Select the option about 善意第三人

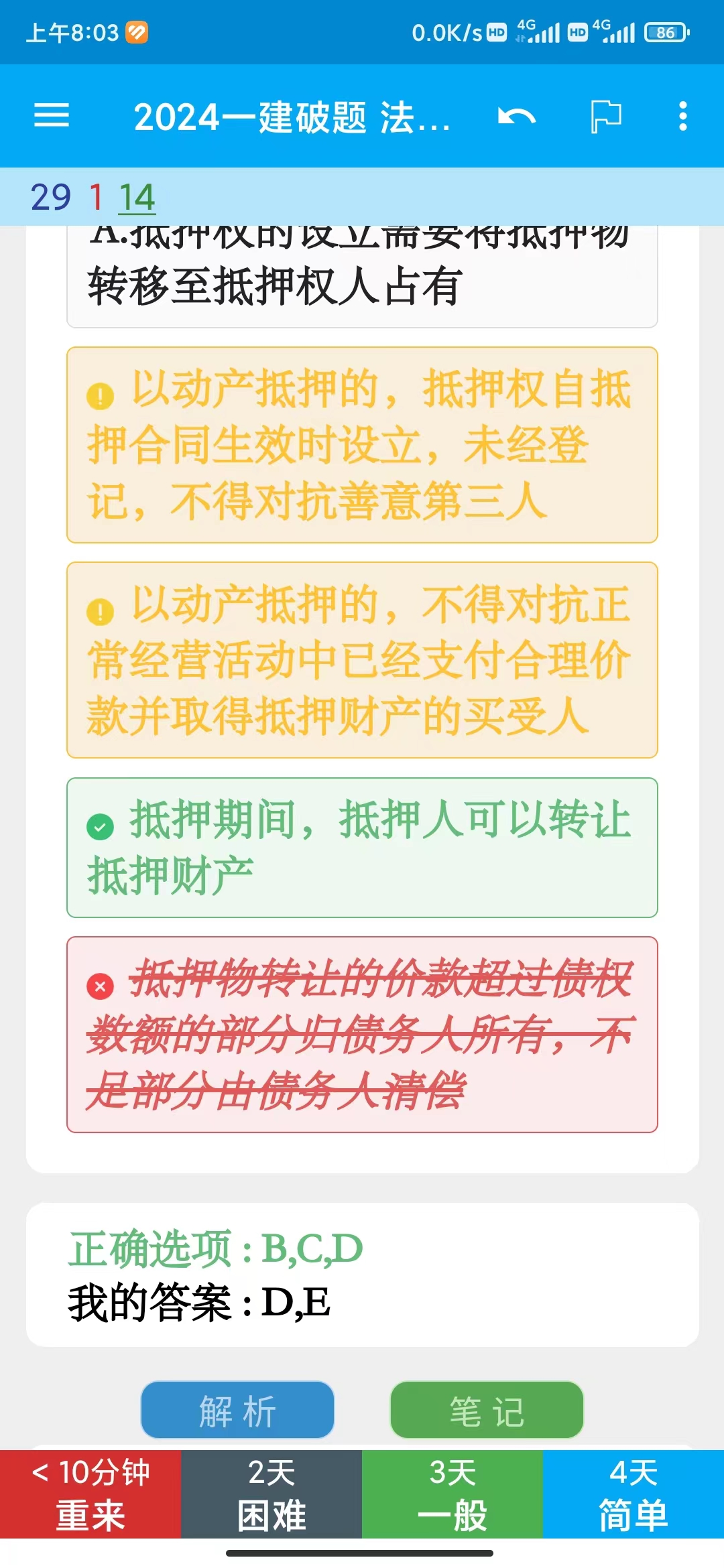pyautogui.click(x=362, y=445)
